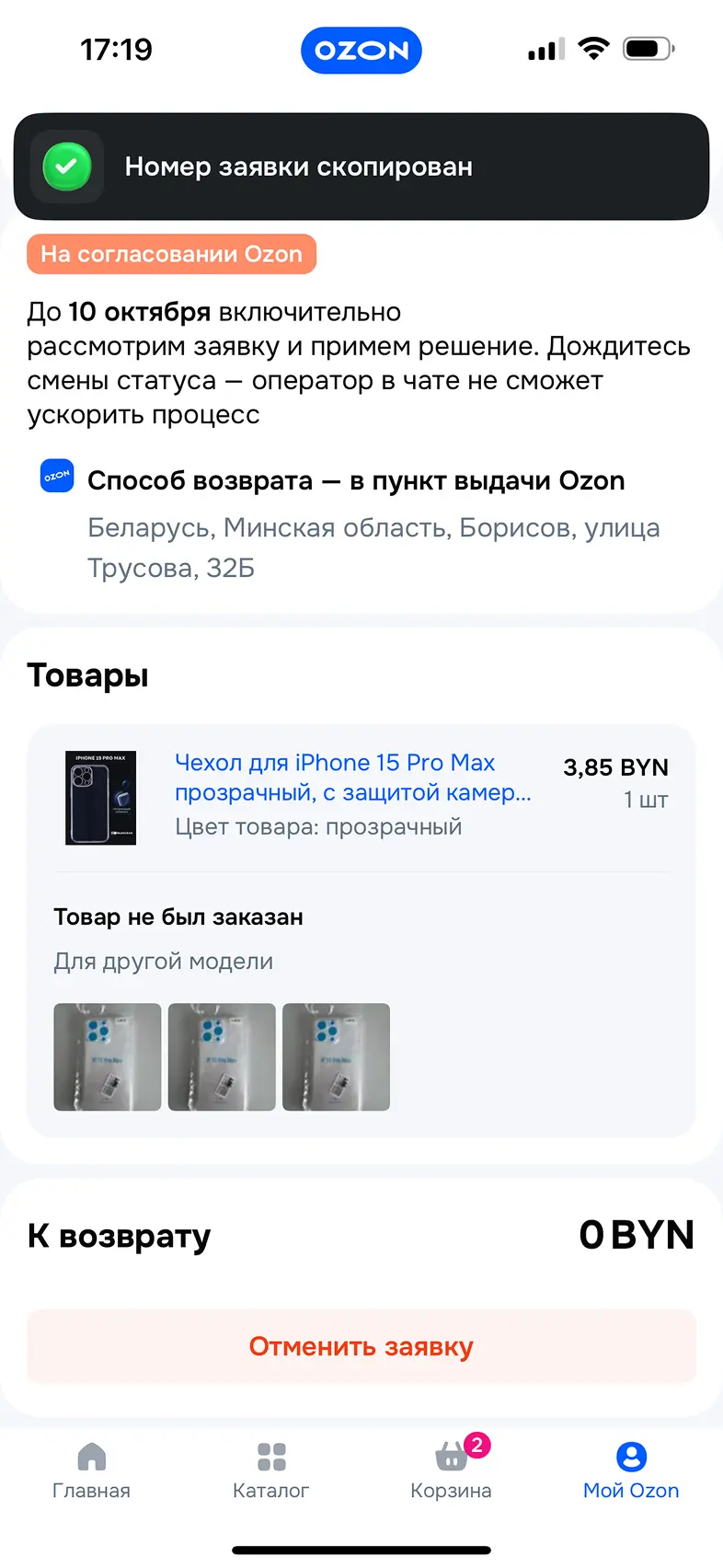This screenshot has height=1568, width=723.
Task: Tap the OZON pill in the status bar
Action: [361, 51]
